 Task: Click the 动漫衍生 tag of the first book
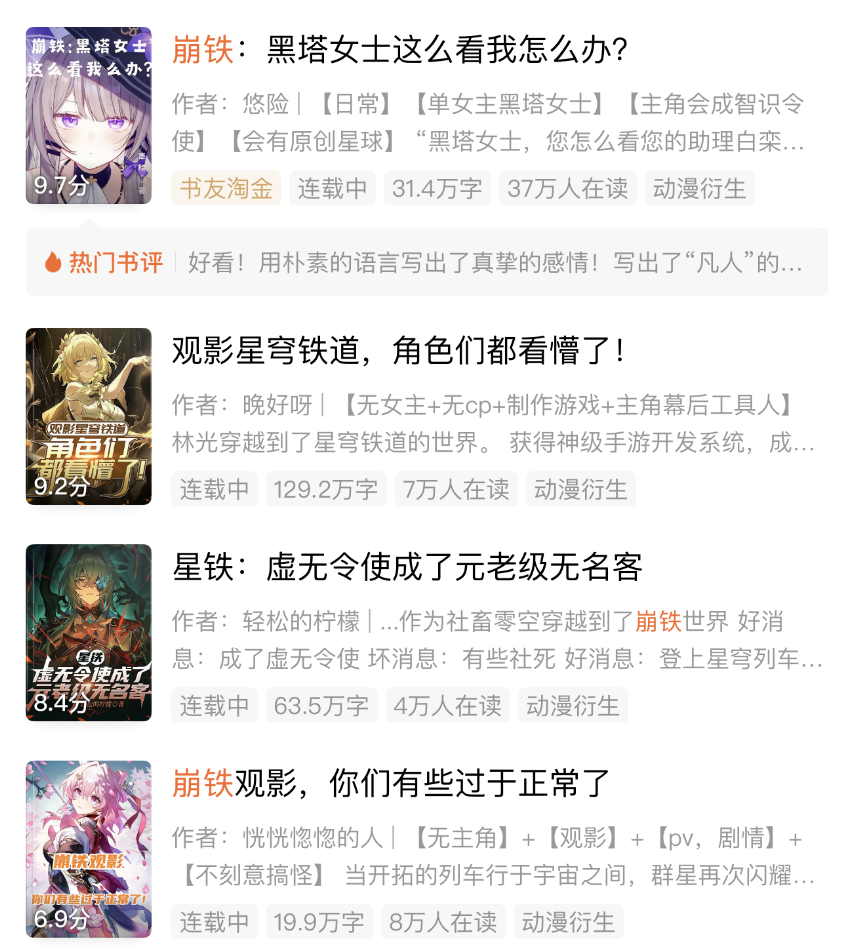[699, 187]
